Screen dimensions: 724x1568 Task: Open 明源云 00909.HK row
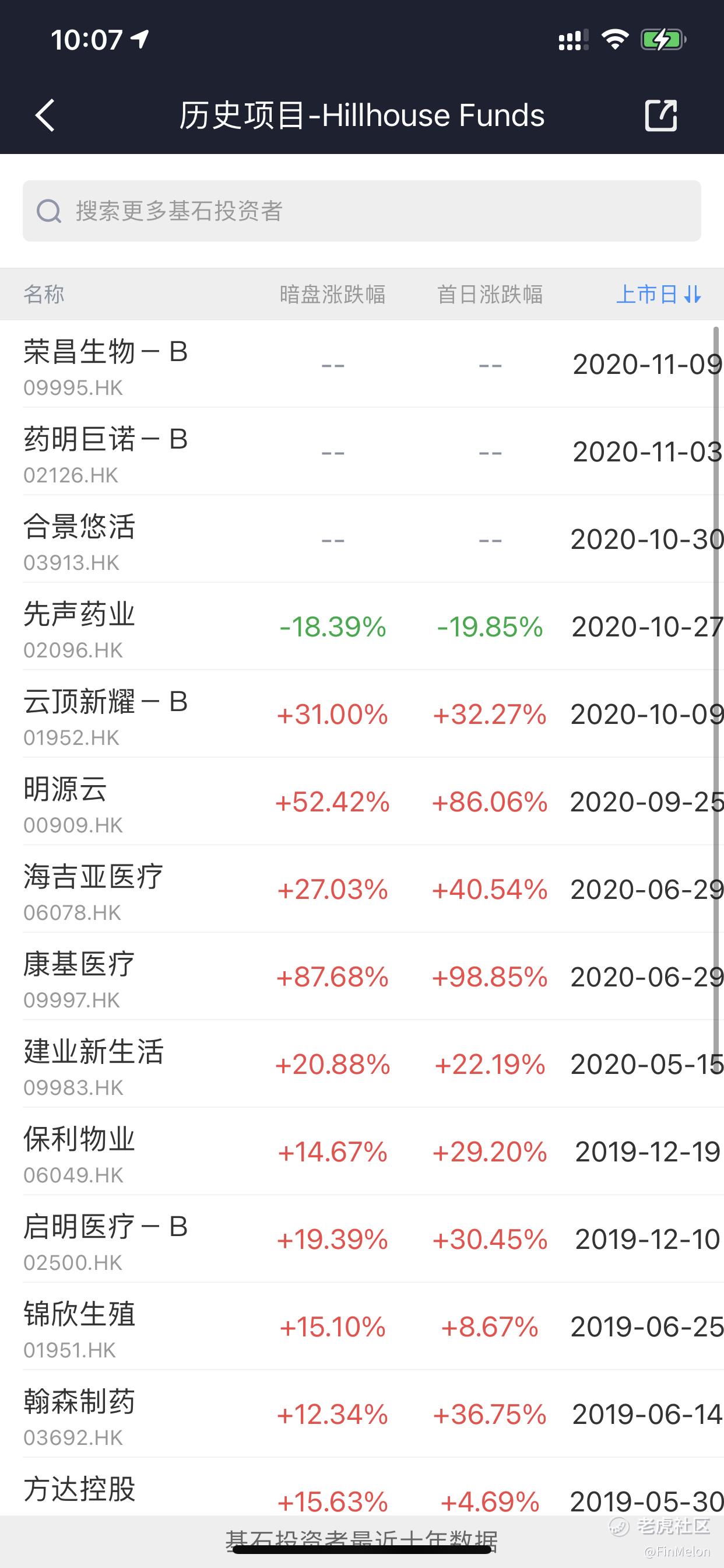tap(362, 801)
